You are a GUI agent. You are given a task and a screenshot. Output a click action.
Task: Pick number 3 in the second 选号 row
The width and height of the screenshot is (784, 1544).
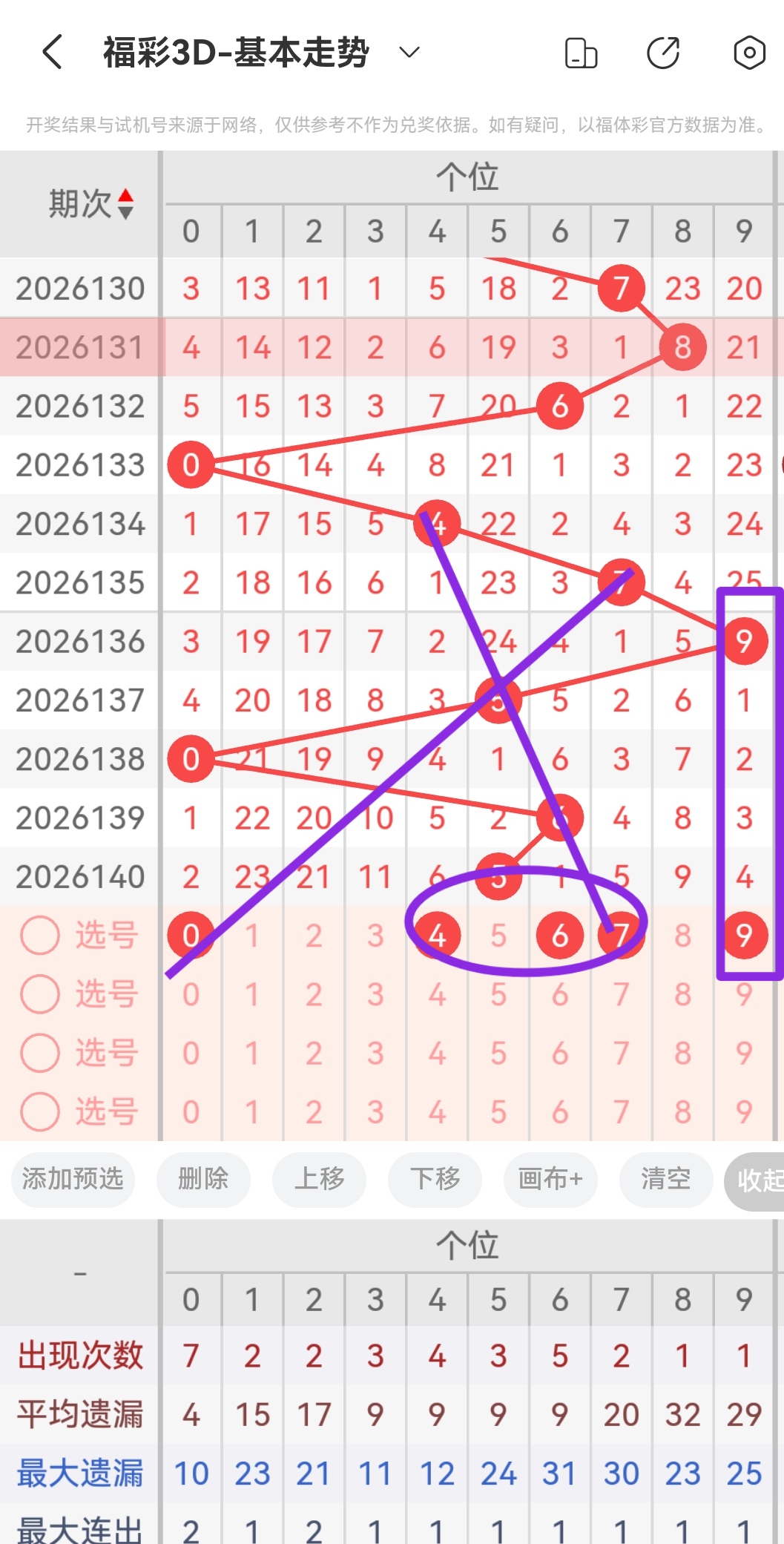(375, 994)
